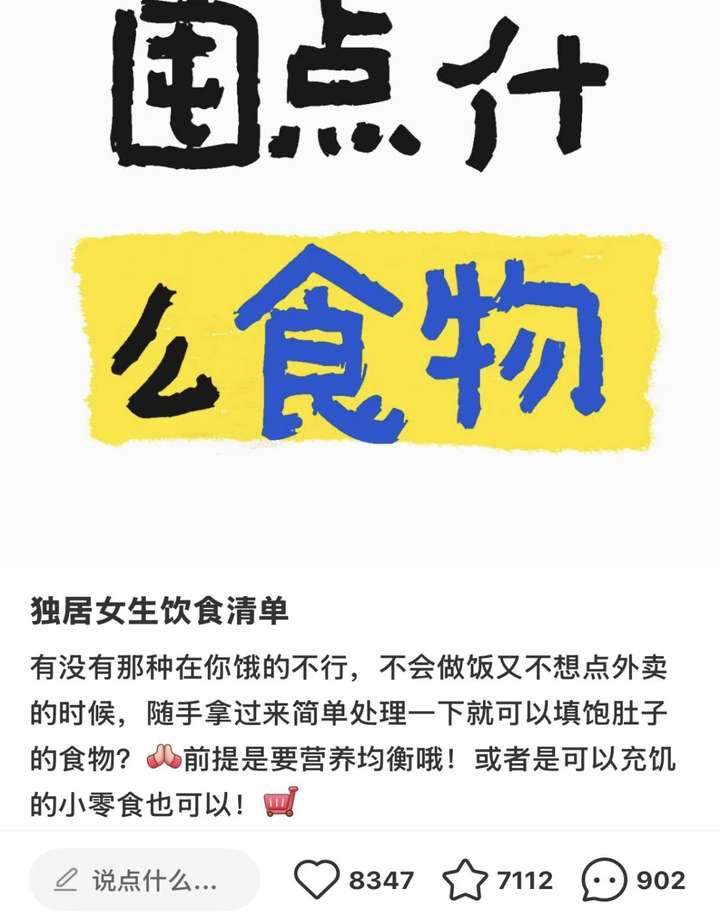Screen dimensions: 720x919
Task: Like this post with the heart icon
Action: tap(317, 880)
